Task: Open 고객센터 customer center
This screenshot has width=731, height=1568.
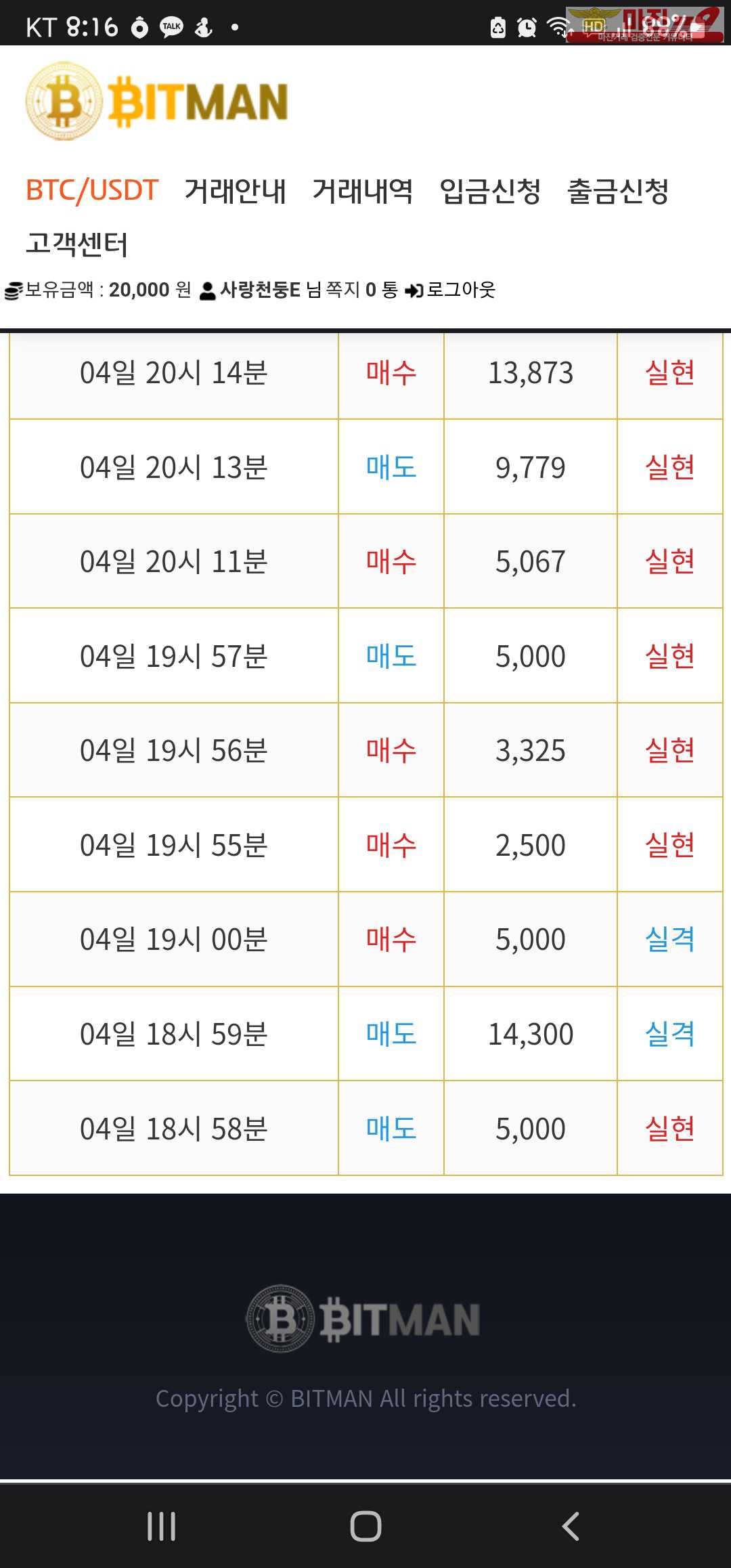Action: pyautogui.click(x=76, y=244)
